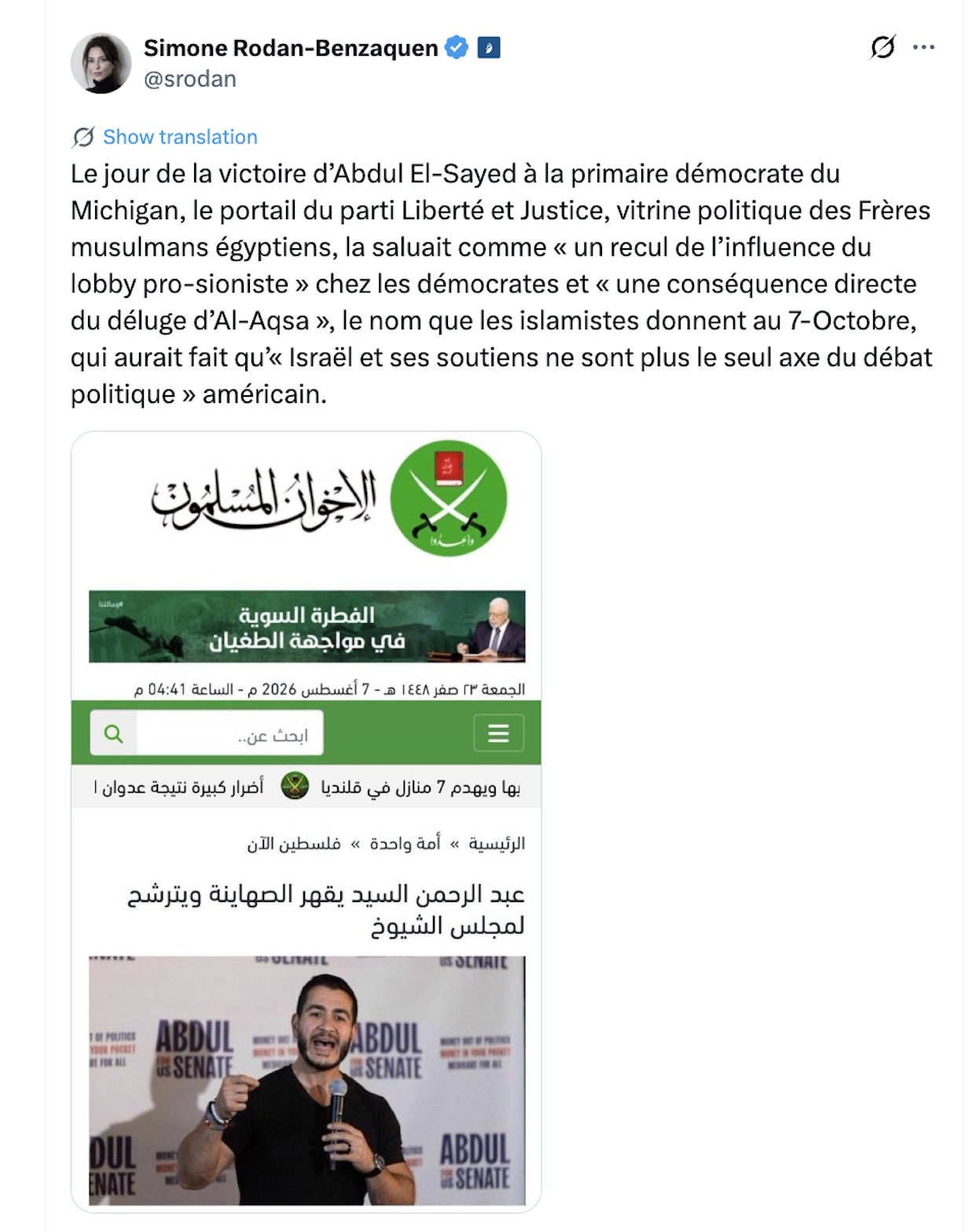Tap Show translation link

180,137
